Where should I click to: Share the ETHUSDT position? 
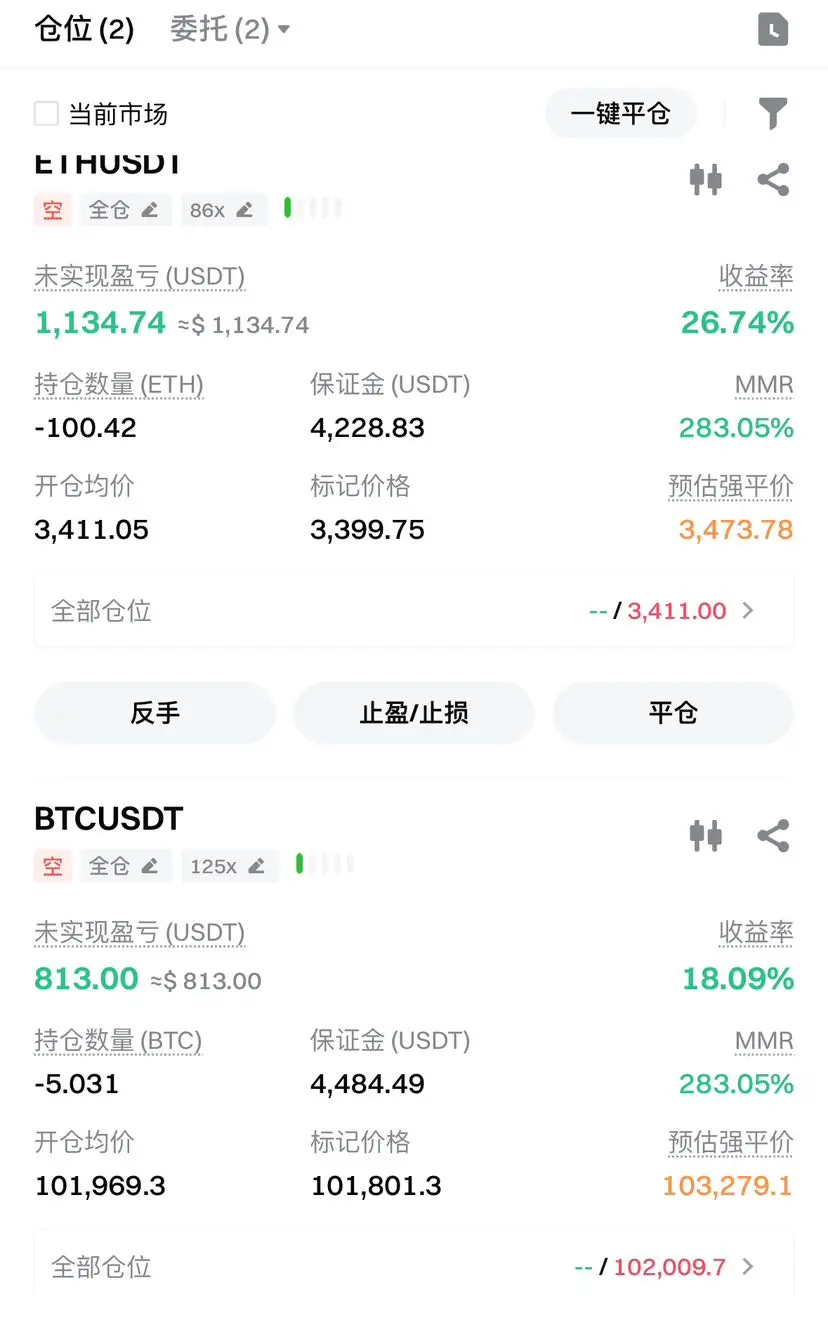pyautogui.click(x=773, y=180)
